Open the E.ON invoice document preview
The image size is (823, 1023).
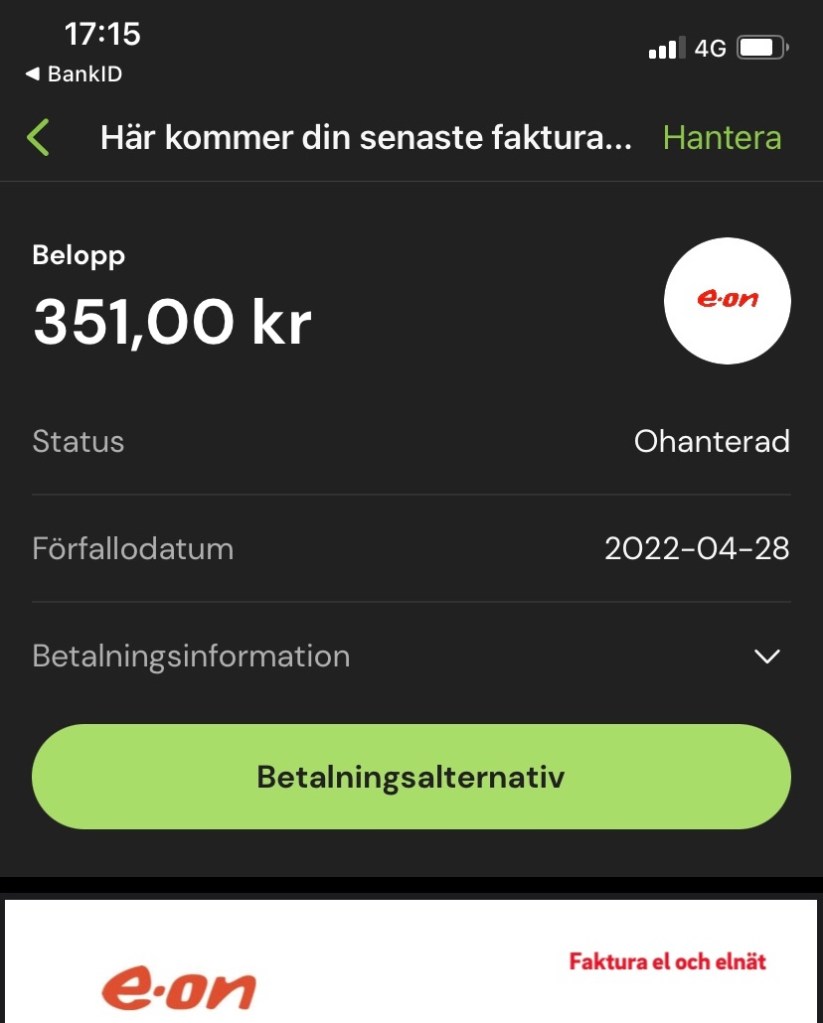pyautogui.click(x=411, y=962)
